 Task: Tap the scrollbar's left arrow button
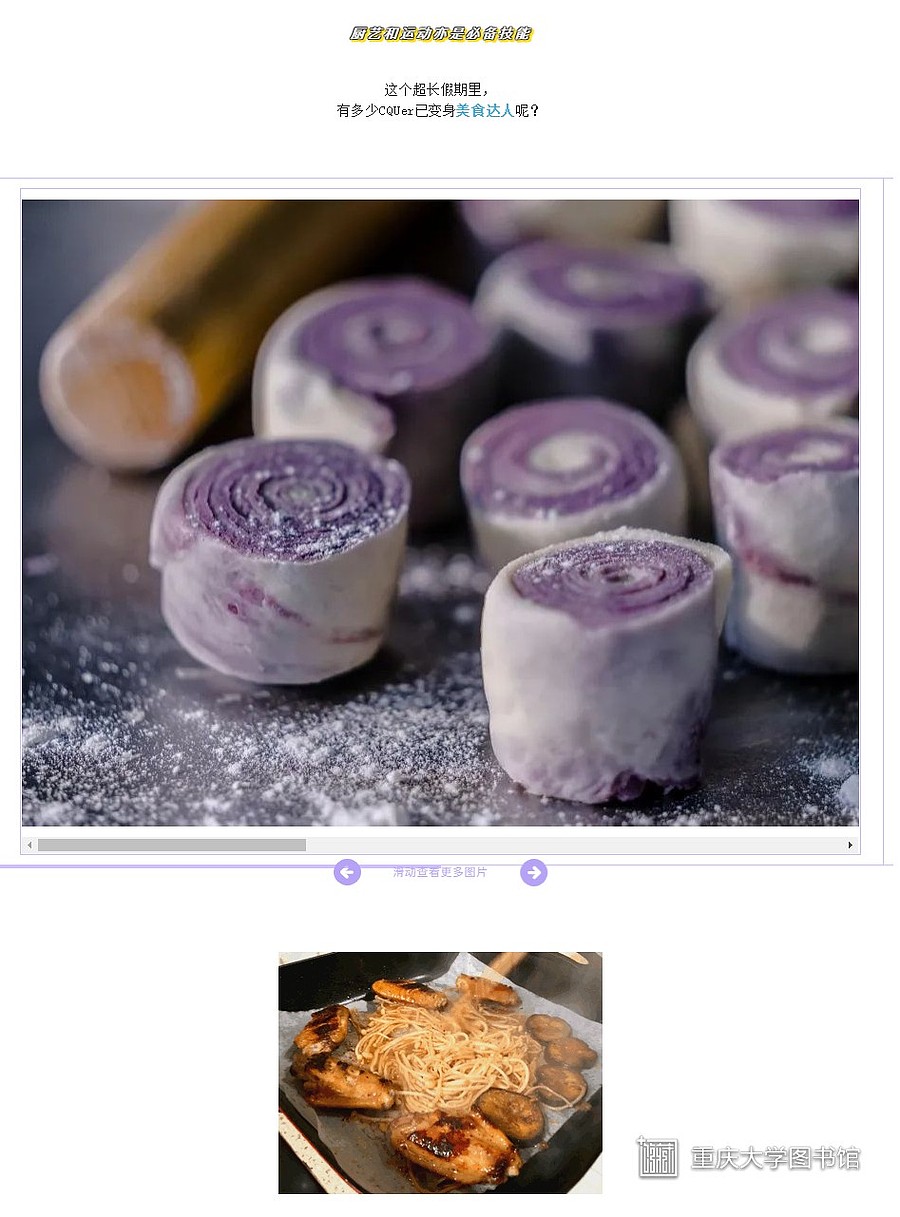[30, 845]
